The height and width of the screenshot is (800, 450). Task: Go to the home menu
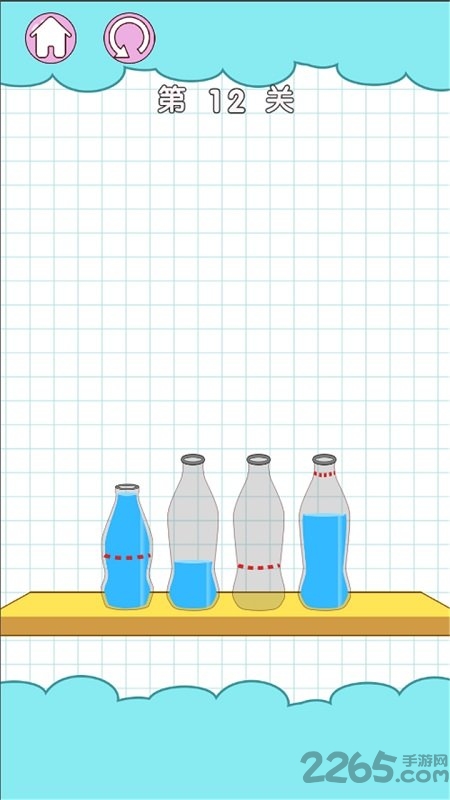click(x=51, y=38)
